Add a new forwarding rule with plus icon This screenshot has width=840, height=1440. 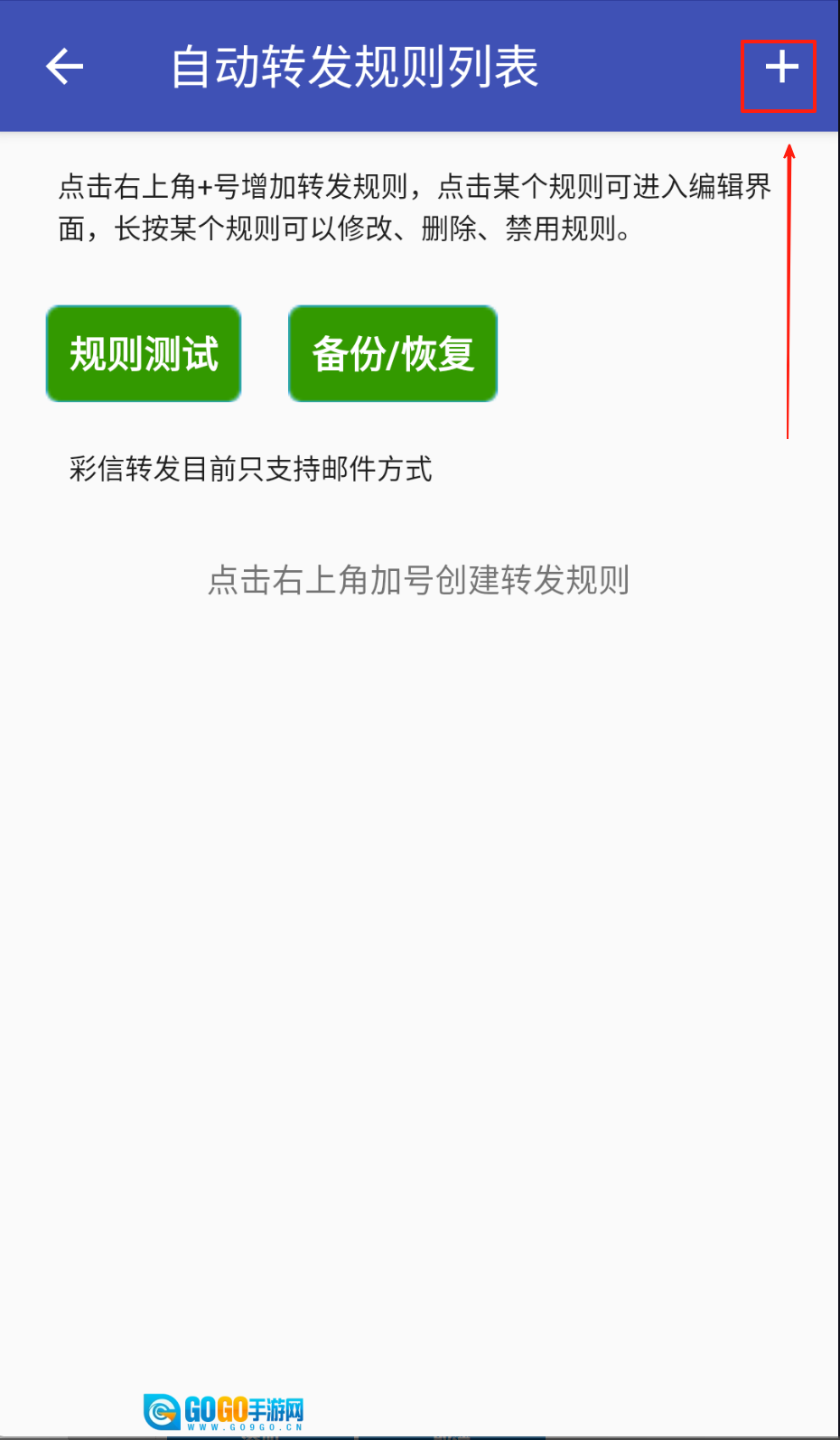tap(781, 68)
